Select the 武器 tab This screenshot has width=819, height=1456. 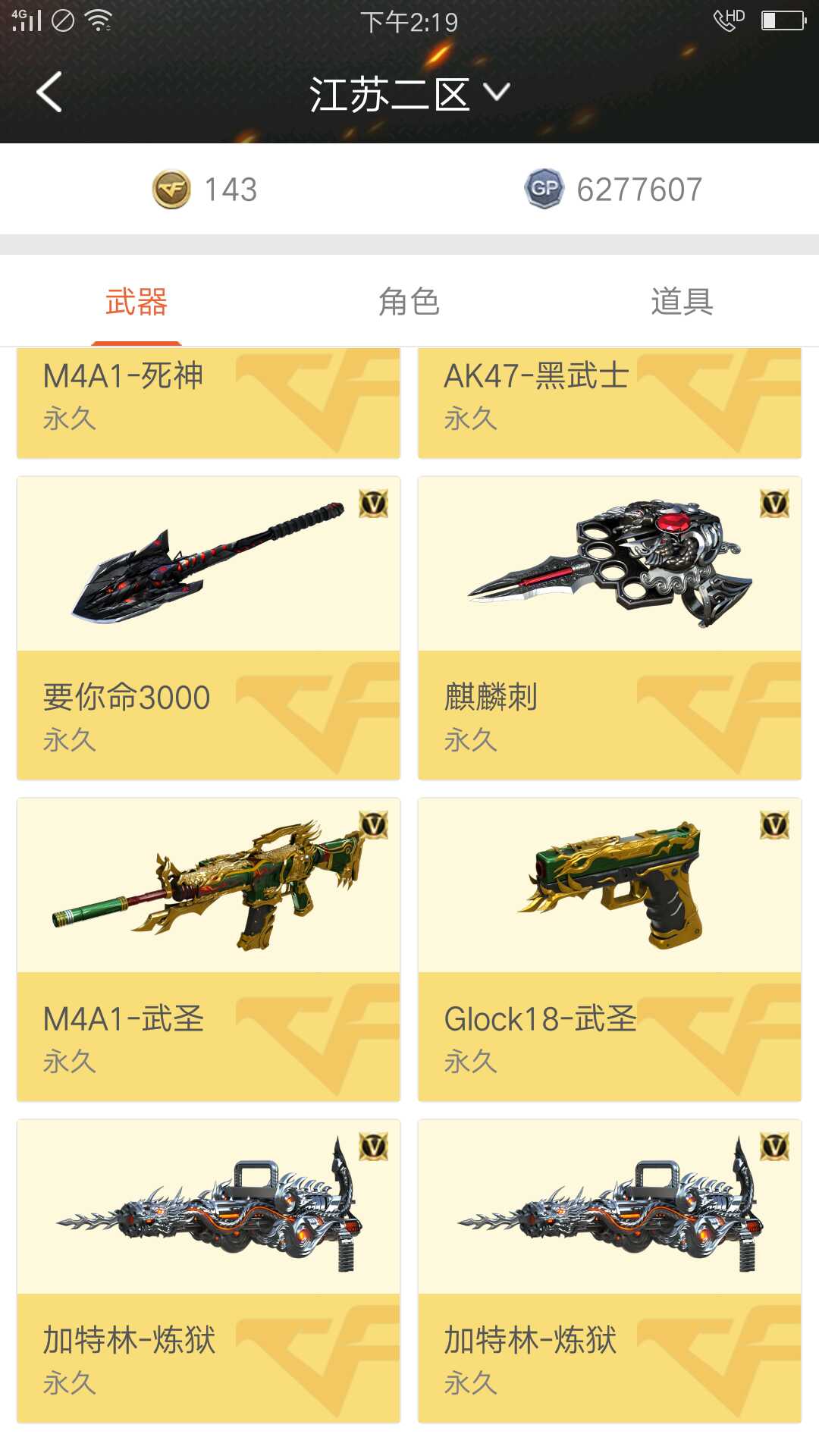136,302
